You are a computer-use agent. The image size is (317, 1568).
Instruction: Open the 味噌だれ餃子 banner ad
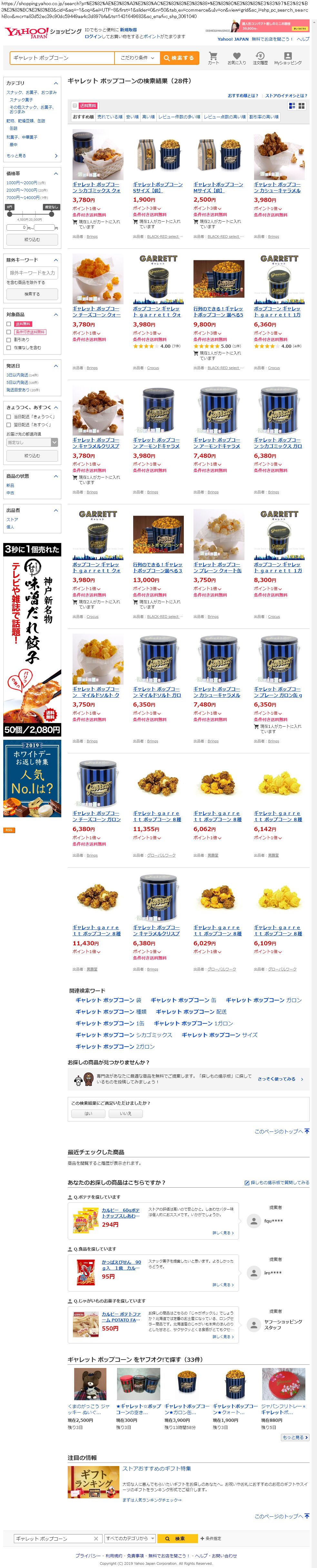[32, 639]
